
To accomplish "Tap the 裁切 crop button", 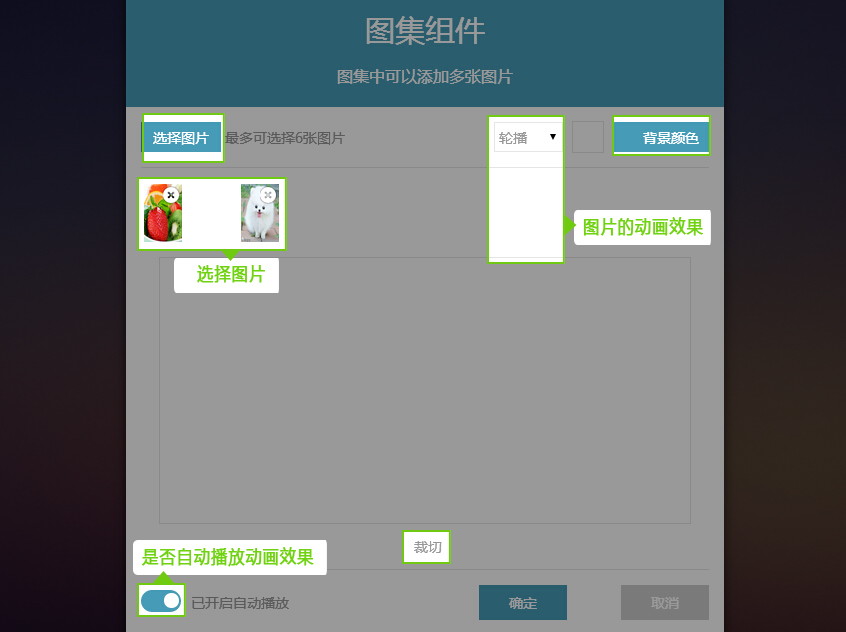I will click(427, 547).
